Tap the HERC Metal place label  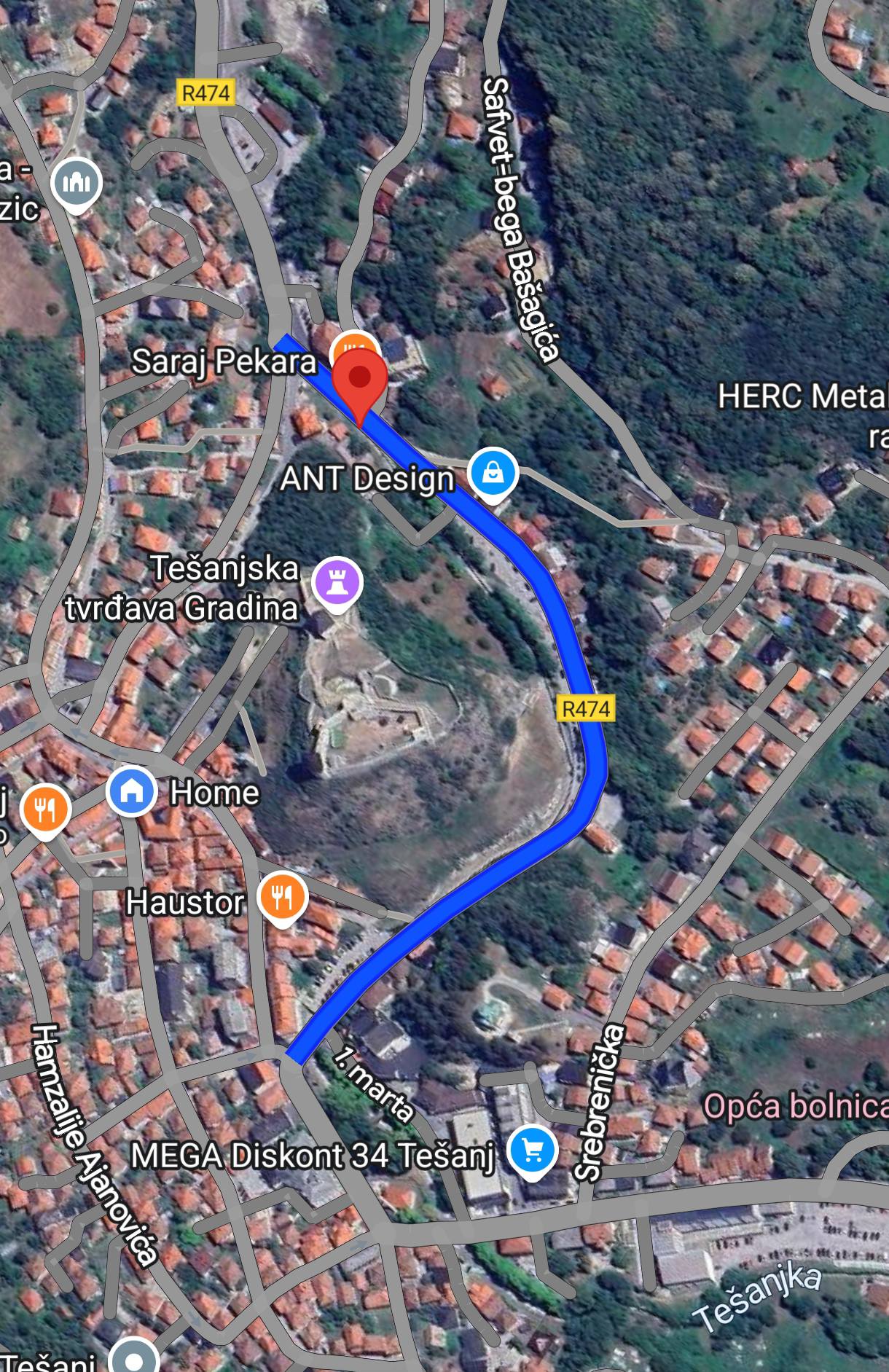802,397
